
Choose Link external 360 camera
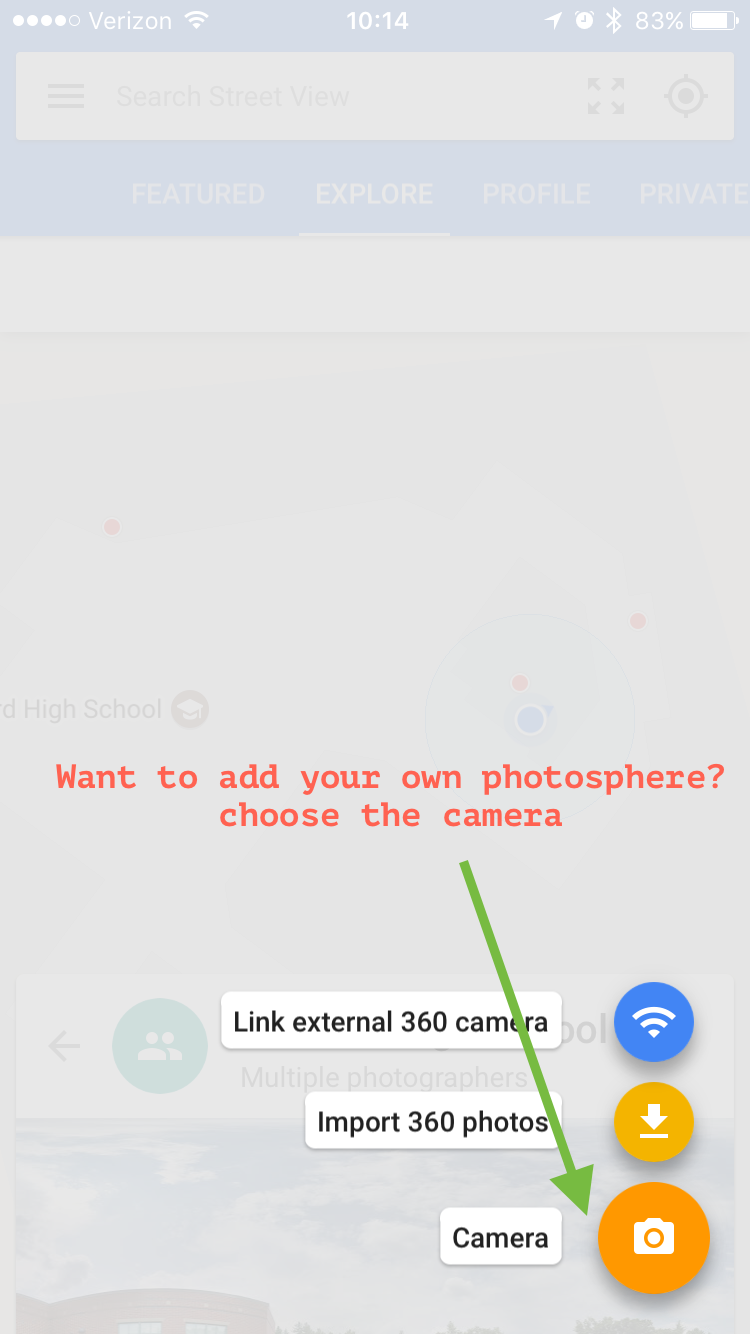click(x=653, y=1021)
